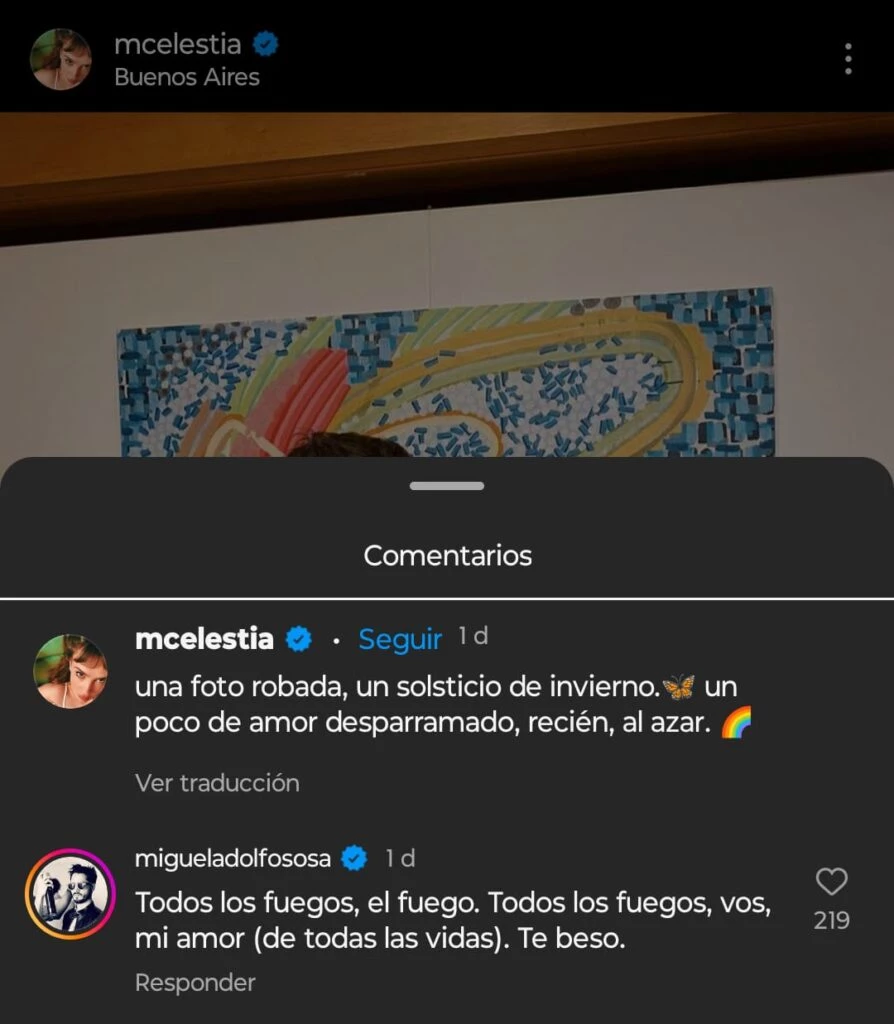The width and height of the screenshot is (894, 1024).
Task: Open mcelestia's profile from the post header avatar
Action: (x=61, y=59)
